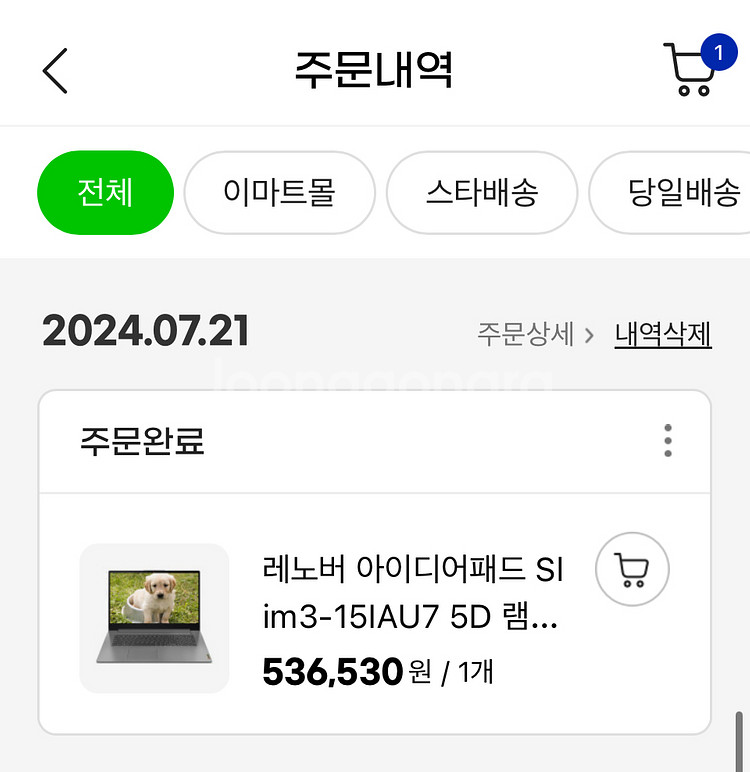This screenshot has width=750, height=772.
Task: Switch to the 스타배송 filter
Action: (481, 192)
